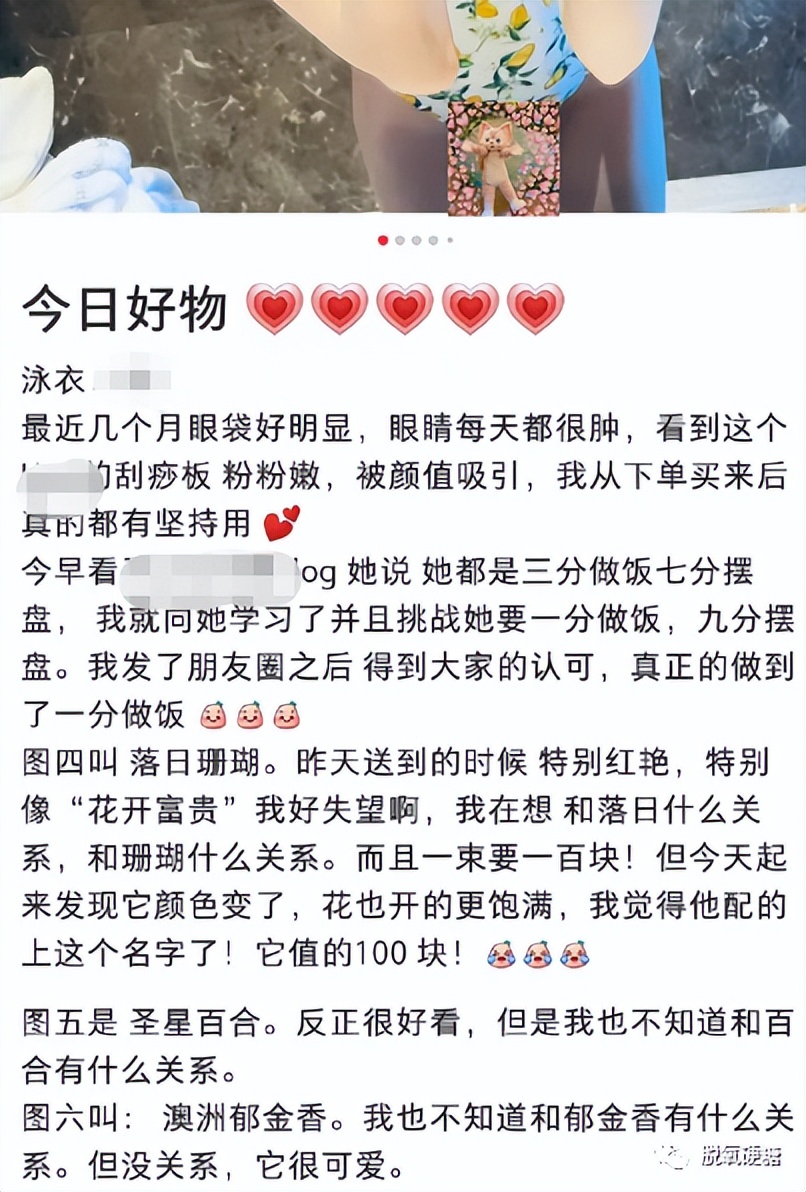Open the post's photo at top
This screenshot has width=806, height=1192.
pyautogui.click(x=402, y=105)
